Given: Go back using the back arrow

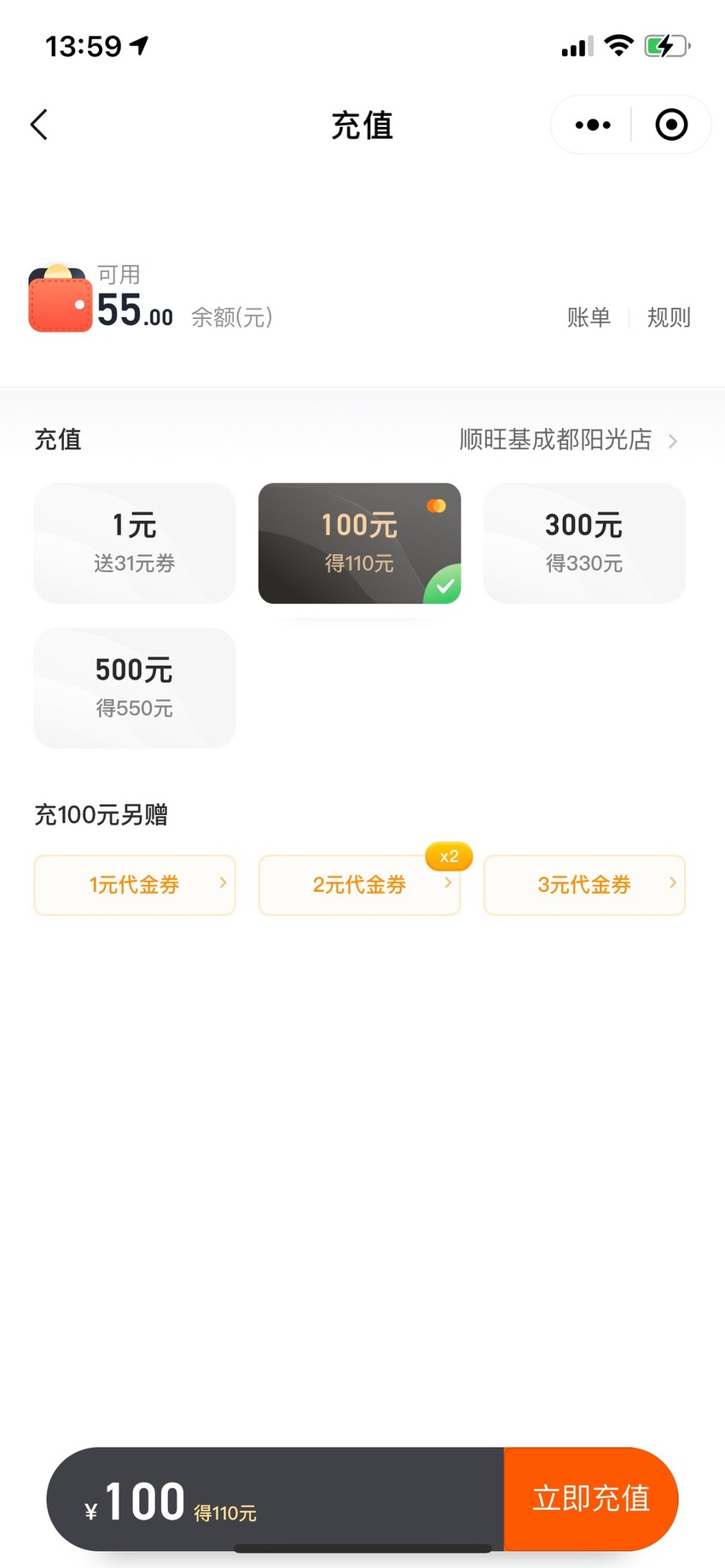Looking at the screenshot, I should [x=39, y=124].
